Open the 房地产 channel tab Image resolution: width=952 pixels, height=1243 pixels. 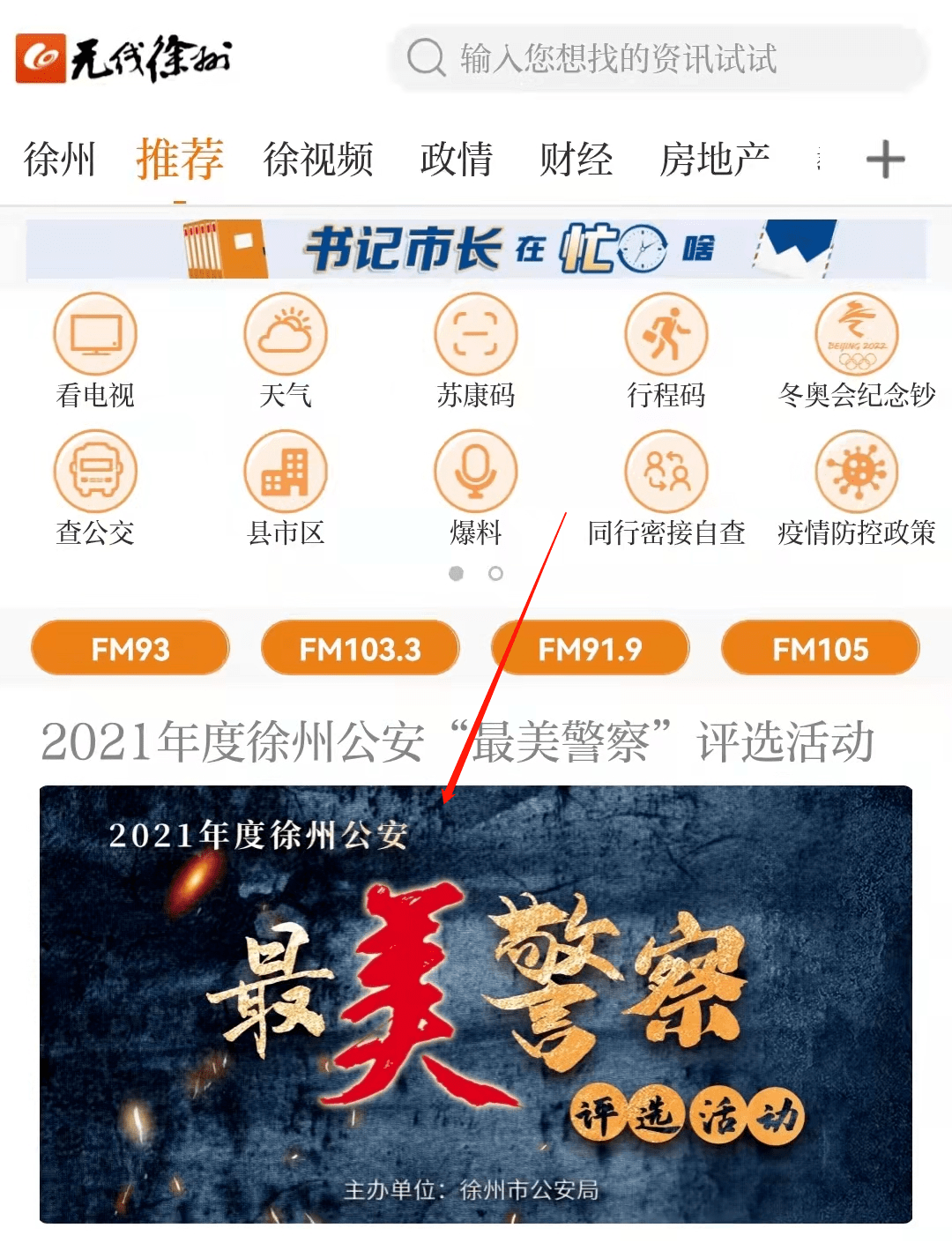(714, 160)
